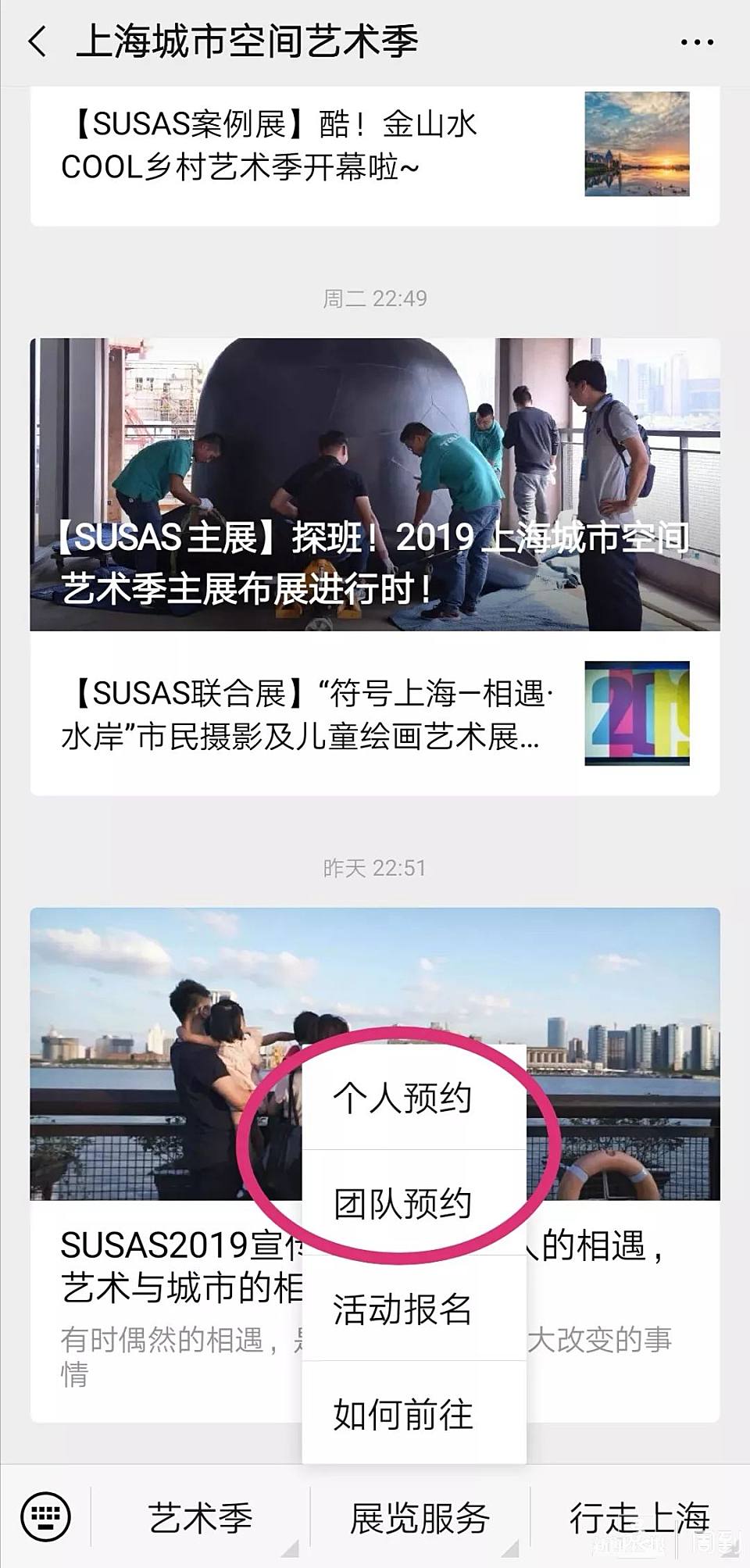Go back from 上海城市空间艺术季 account

click(37, 41)
